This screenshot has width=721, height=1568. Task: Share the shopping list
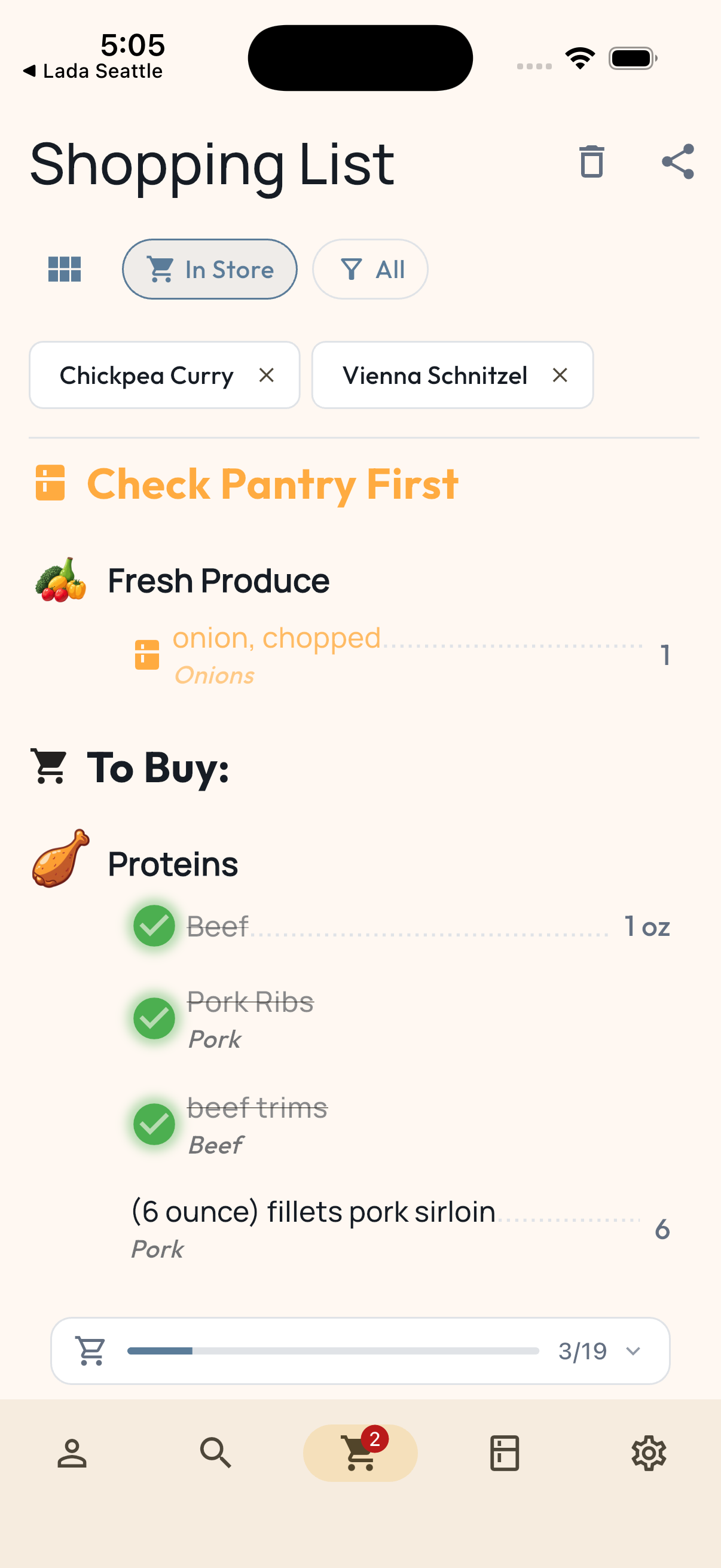(x=677, y=162)
